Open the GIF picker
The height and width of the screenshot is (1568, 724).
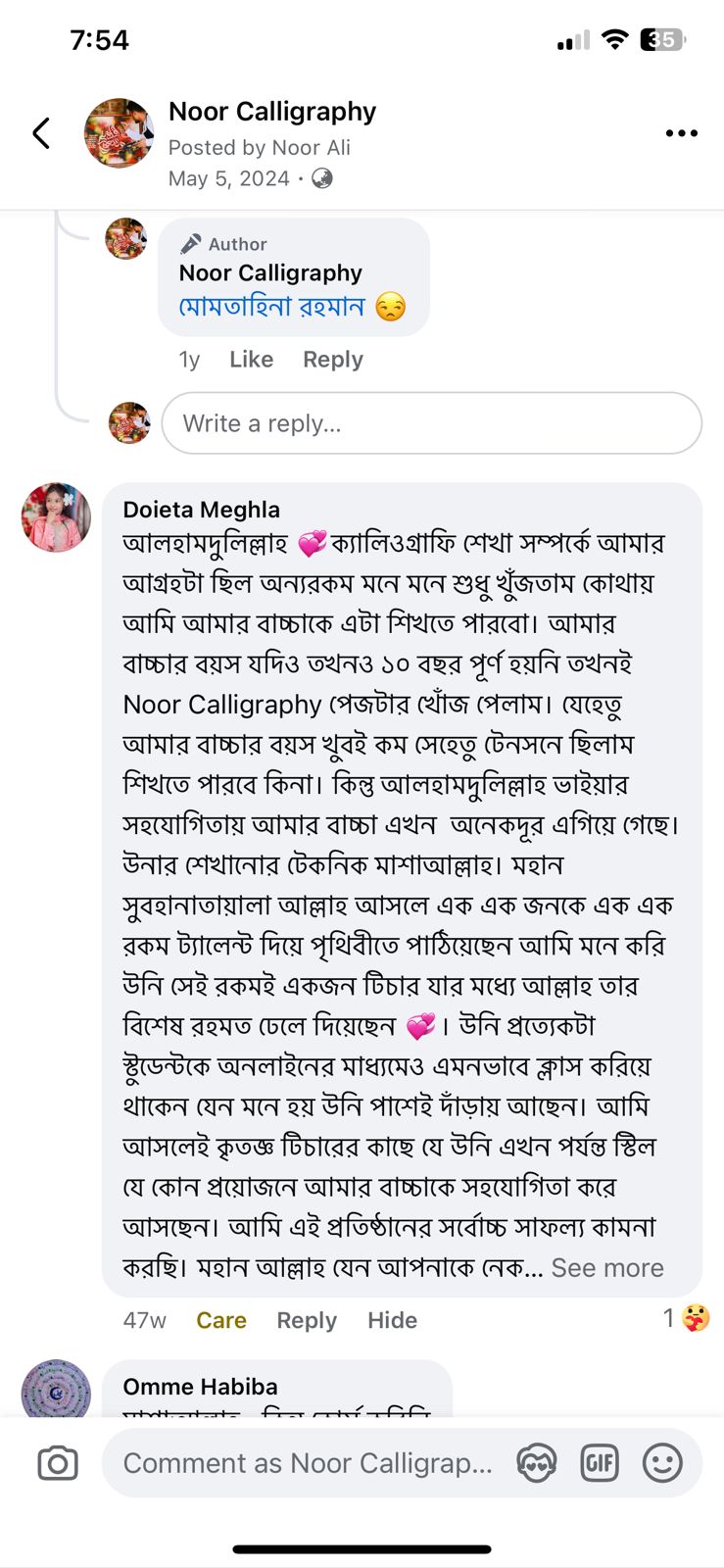pyautogui.click(x=600, y=1463)
